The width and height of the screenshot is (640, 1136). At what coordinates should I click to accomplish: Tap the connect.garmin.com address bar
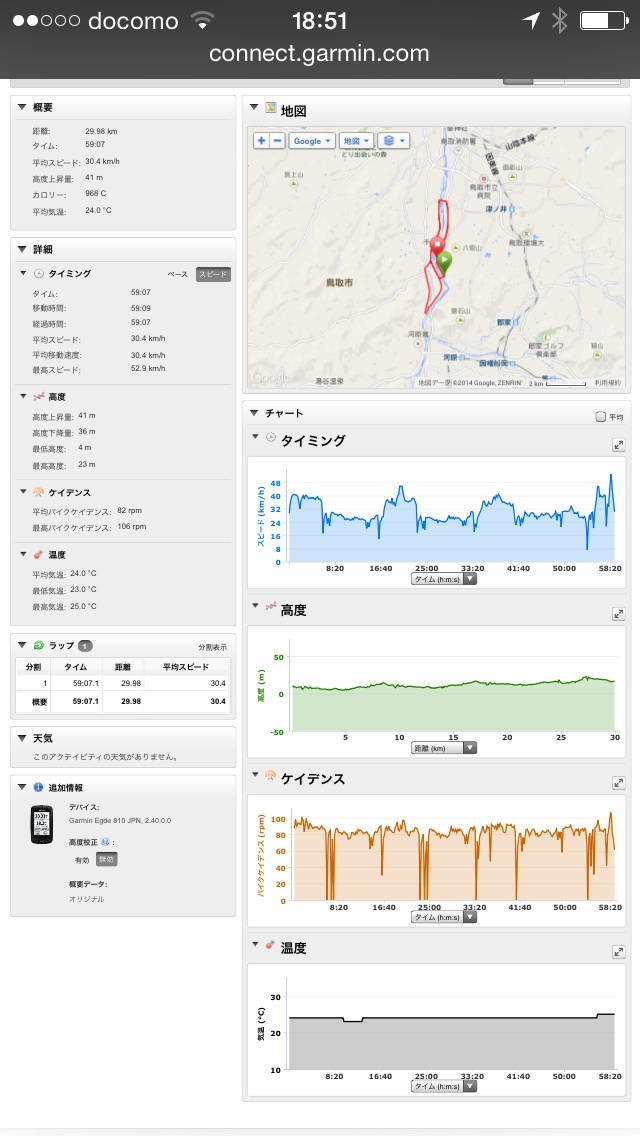tap(320, 54)
